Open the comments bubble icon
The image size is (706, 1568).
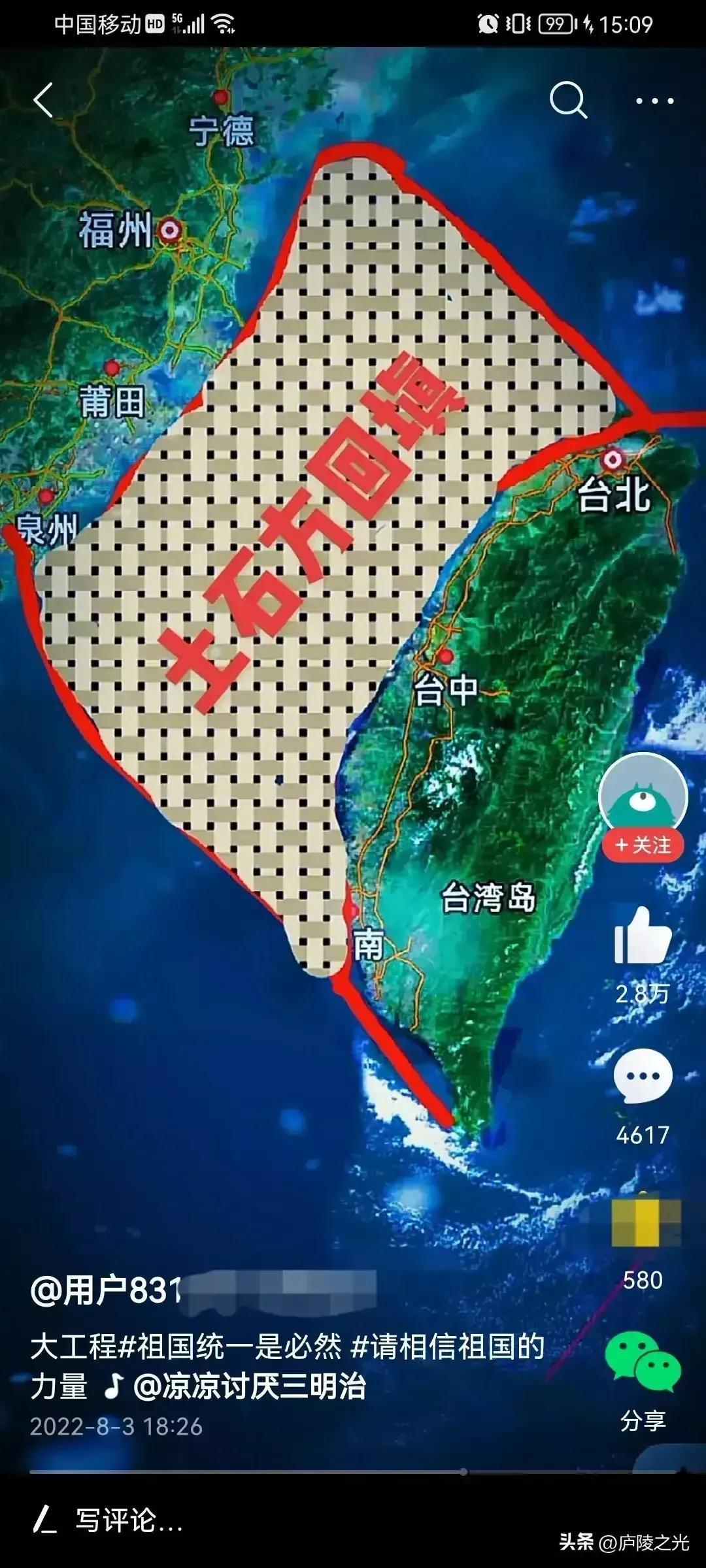(643, 1077)
